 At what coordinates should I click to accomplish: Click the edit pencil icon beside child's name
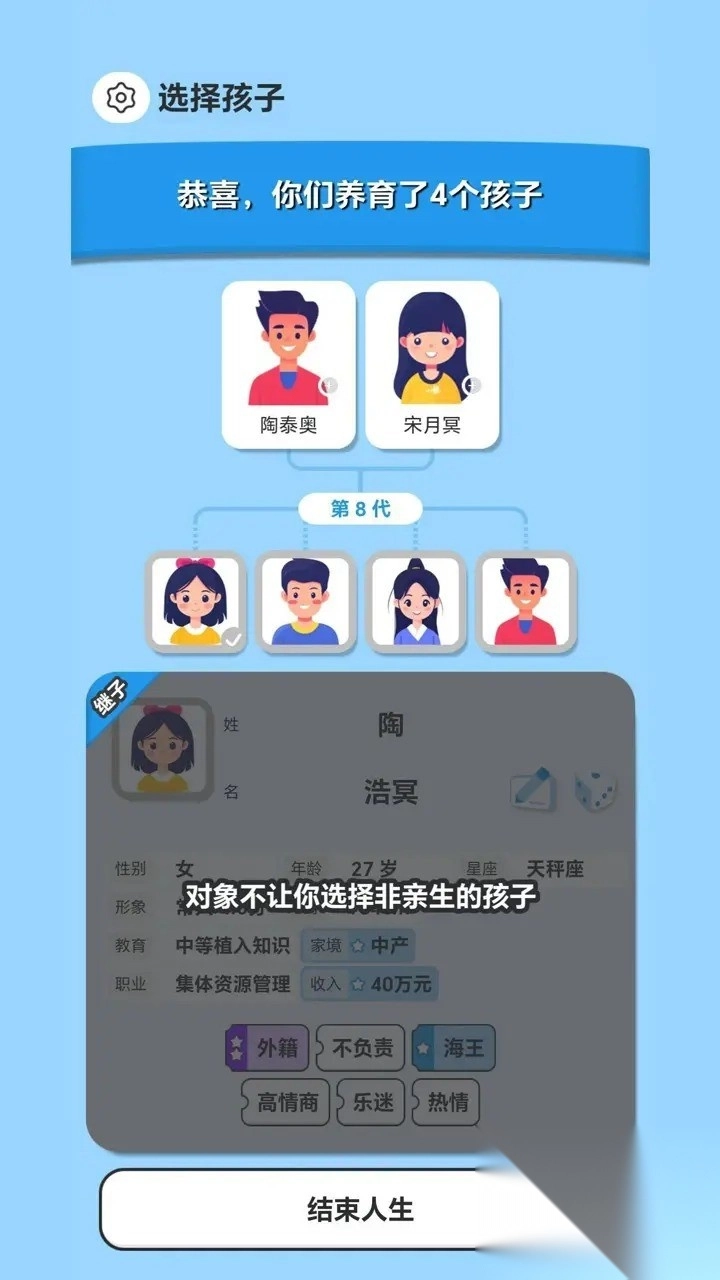coord(531,788)
